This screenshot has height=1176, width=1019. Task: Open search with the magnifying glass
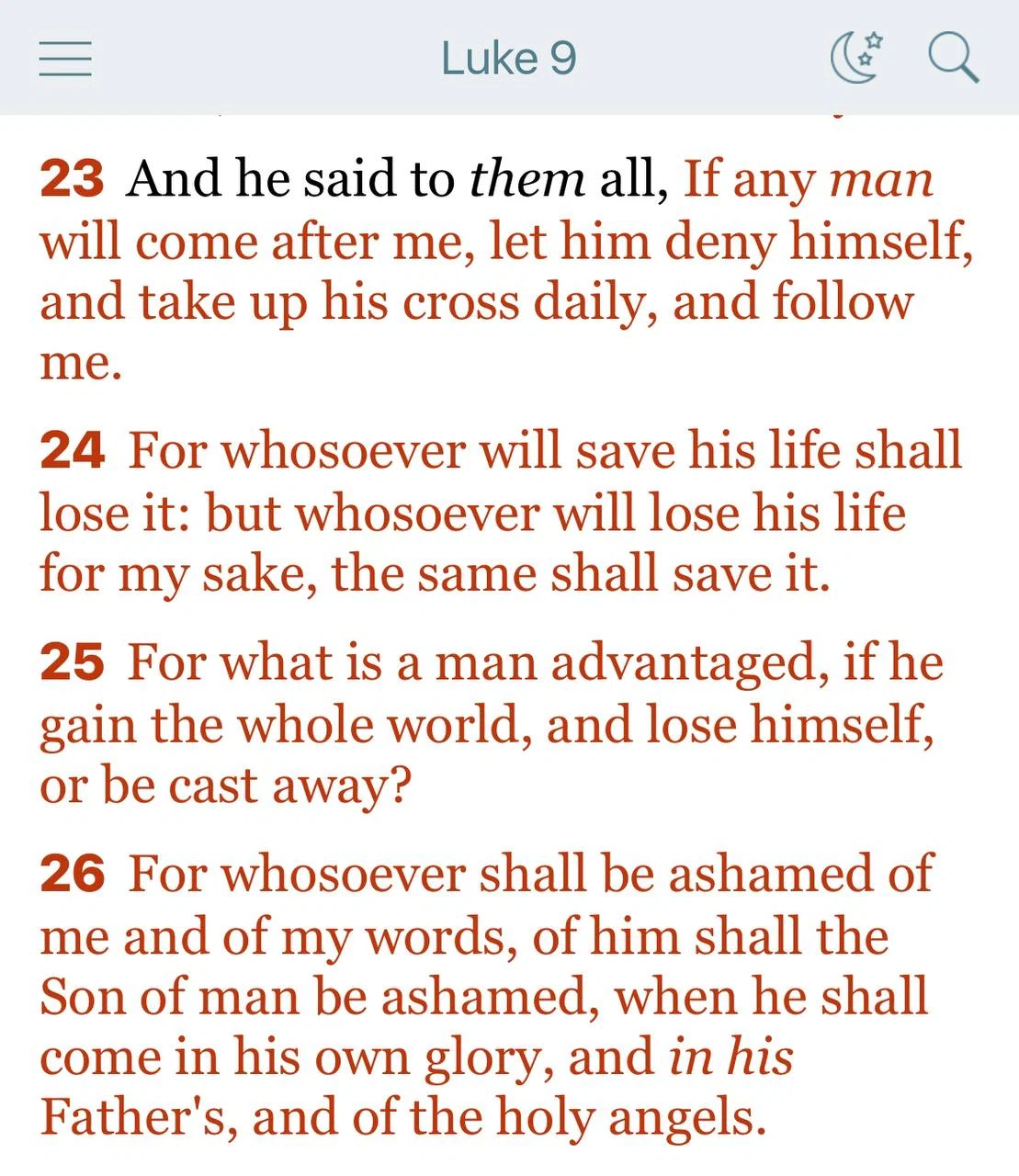tap(953, 58)
